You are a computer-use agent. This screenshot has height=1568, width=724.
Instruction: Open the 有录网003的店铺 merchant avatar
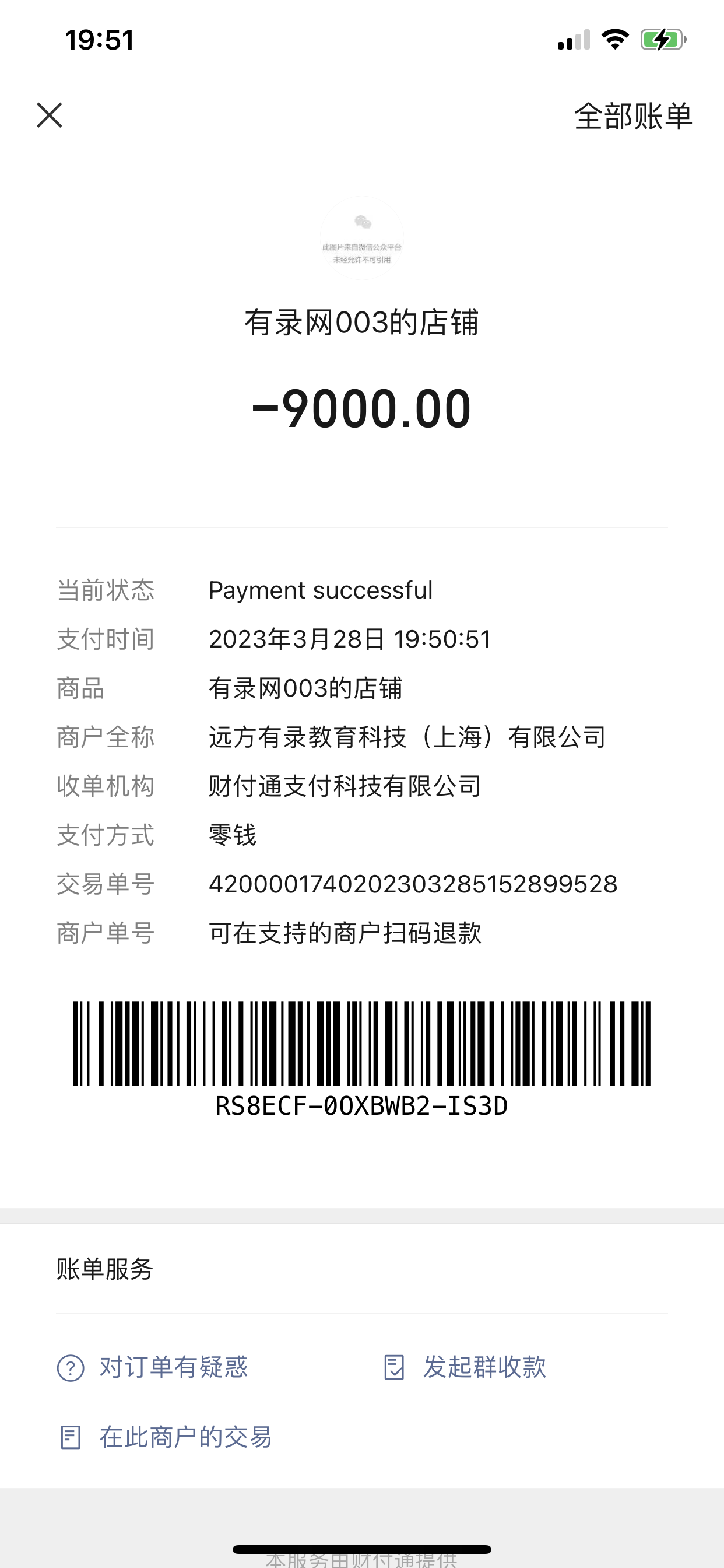tap(362, 238)
